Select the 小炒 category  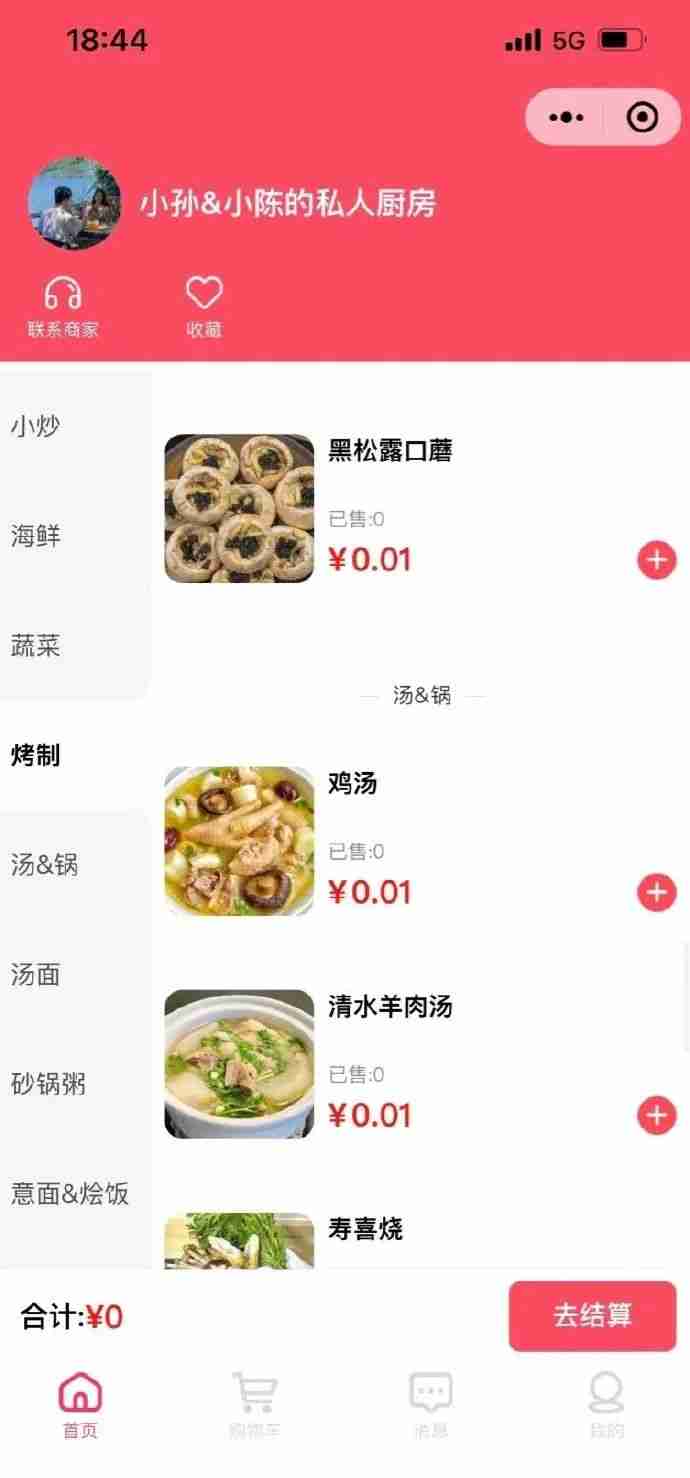click(36, 426)
